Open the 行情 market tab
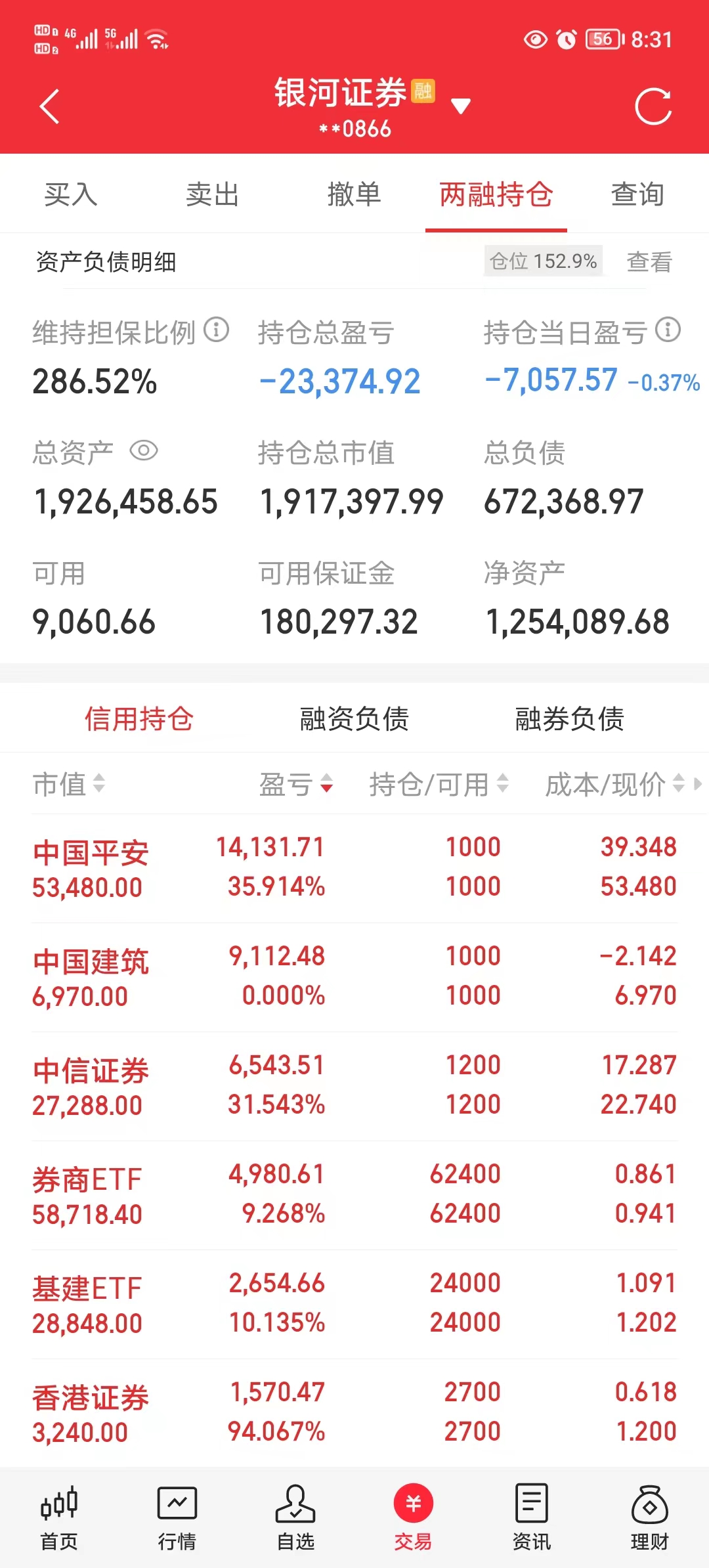The width and height of the screenshot is (709, 1568). pos(177,1517)
